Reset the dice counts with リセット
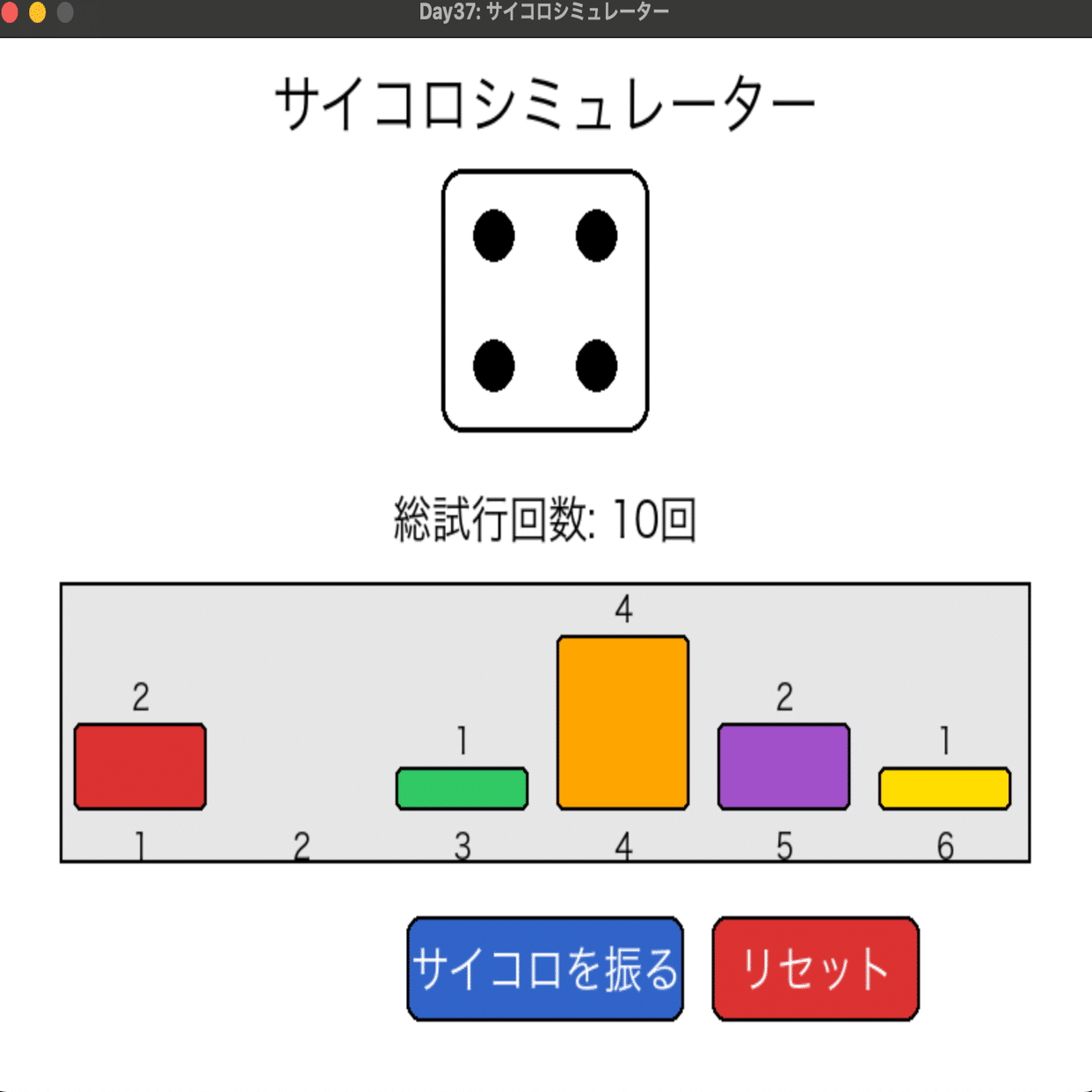This screenshot has height=1092, width=1092. point(815,968)
